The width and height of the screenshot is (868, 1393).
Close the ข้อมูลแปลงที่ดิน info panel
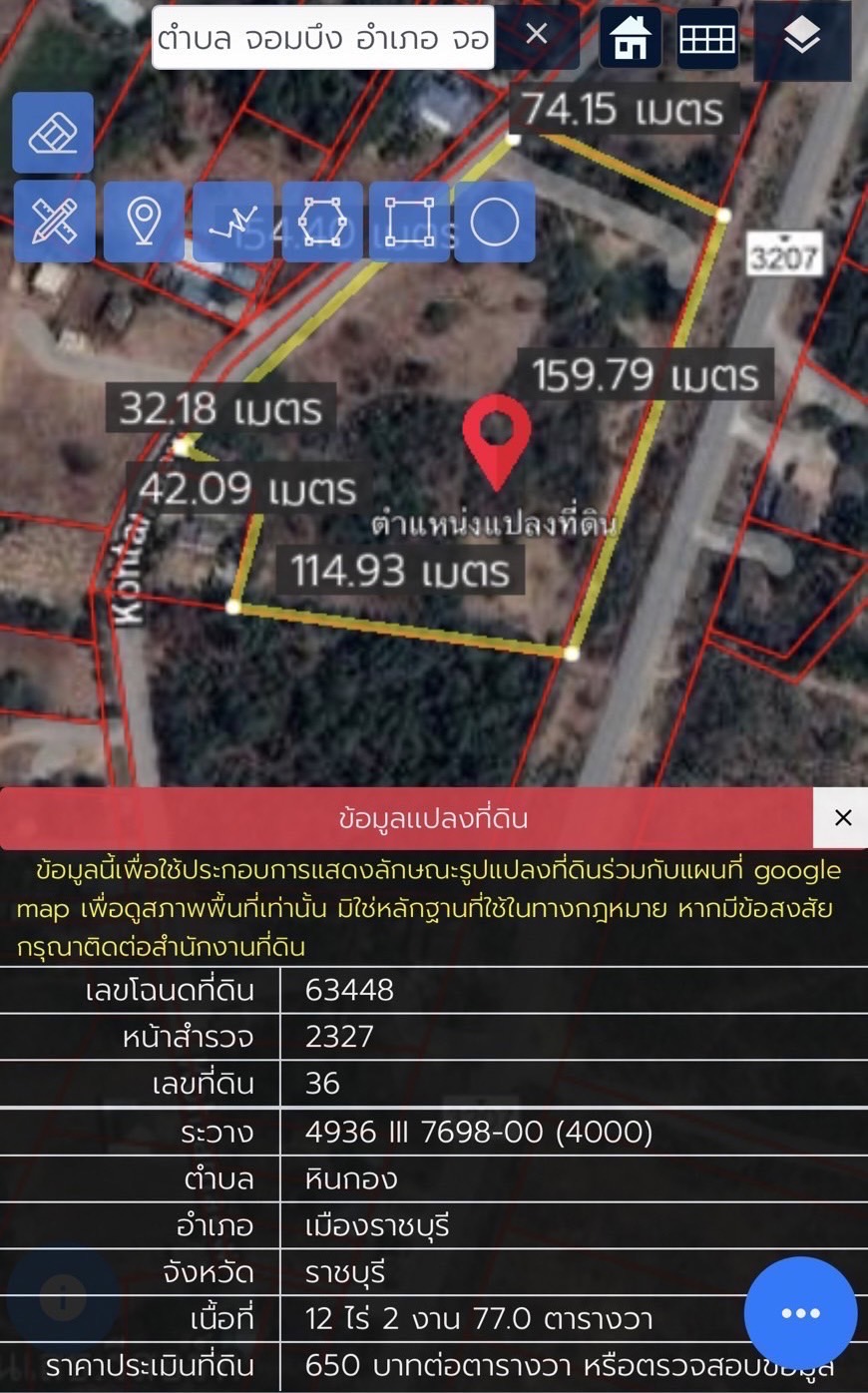click(842, 818)
